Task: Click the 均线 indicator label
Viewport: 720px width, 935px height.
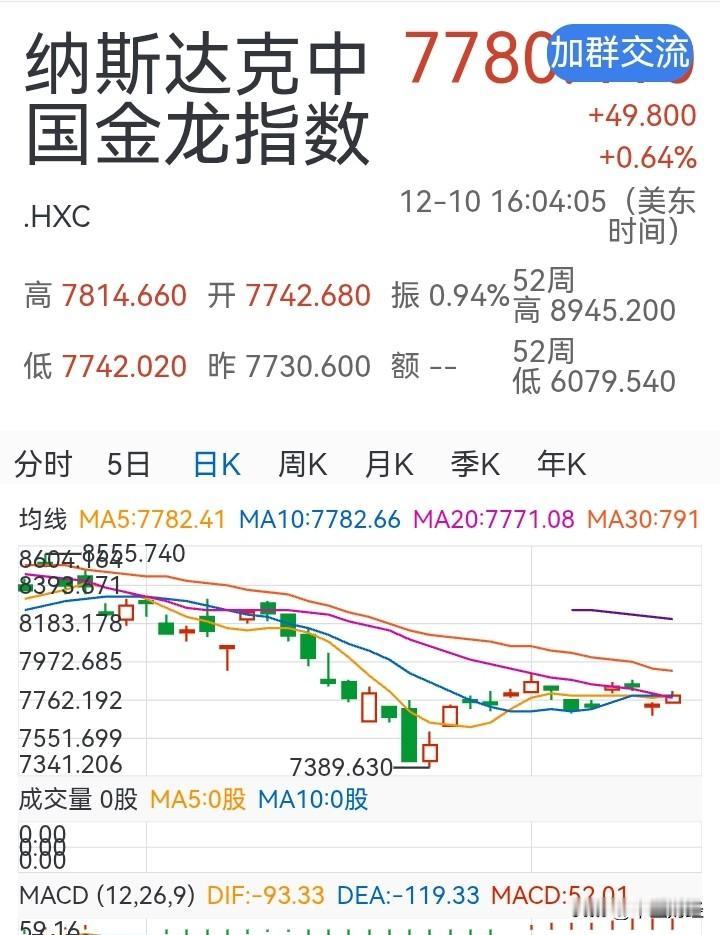Action: coord(45,520)
